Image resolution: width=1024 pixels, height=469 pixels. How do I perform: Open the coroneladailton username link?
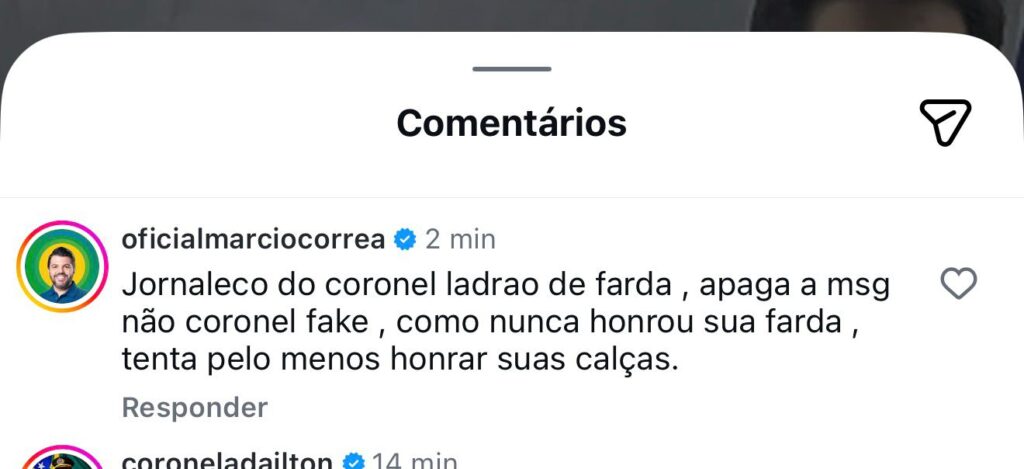(x=227, y=460)
